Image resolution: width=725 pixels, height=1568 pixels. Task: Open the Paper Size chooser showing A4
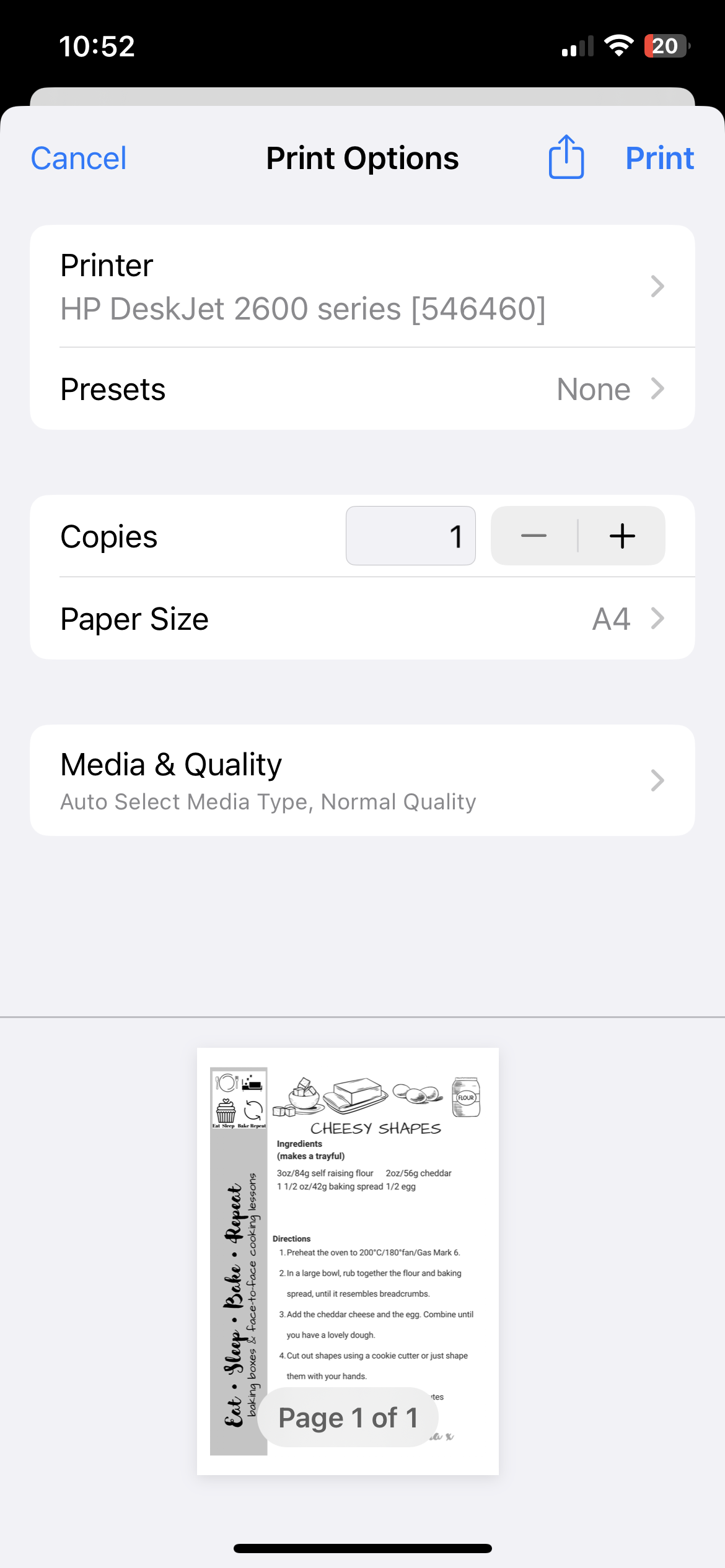(x=362, y=618)
